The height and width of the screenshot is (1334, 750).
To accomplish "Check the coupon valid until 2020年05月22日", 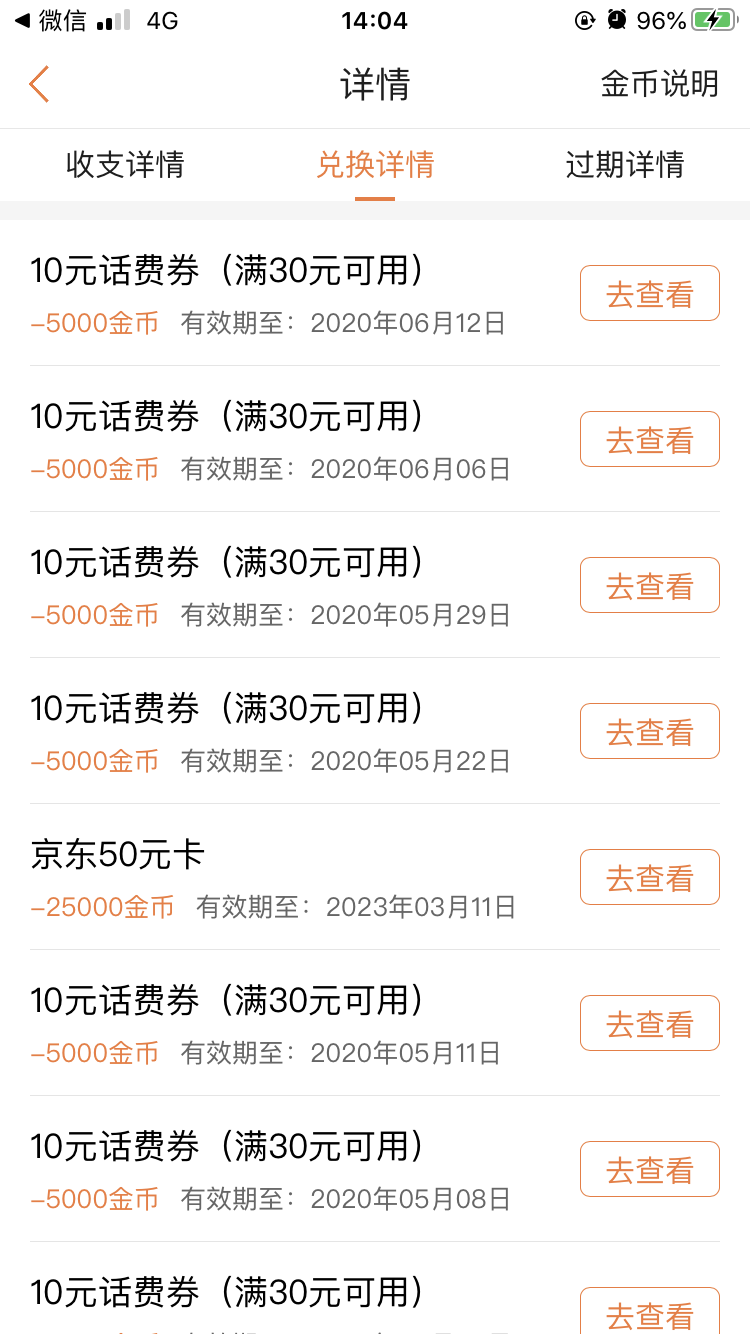I will tap(649, 732).
